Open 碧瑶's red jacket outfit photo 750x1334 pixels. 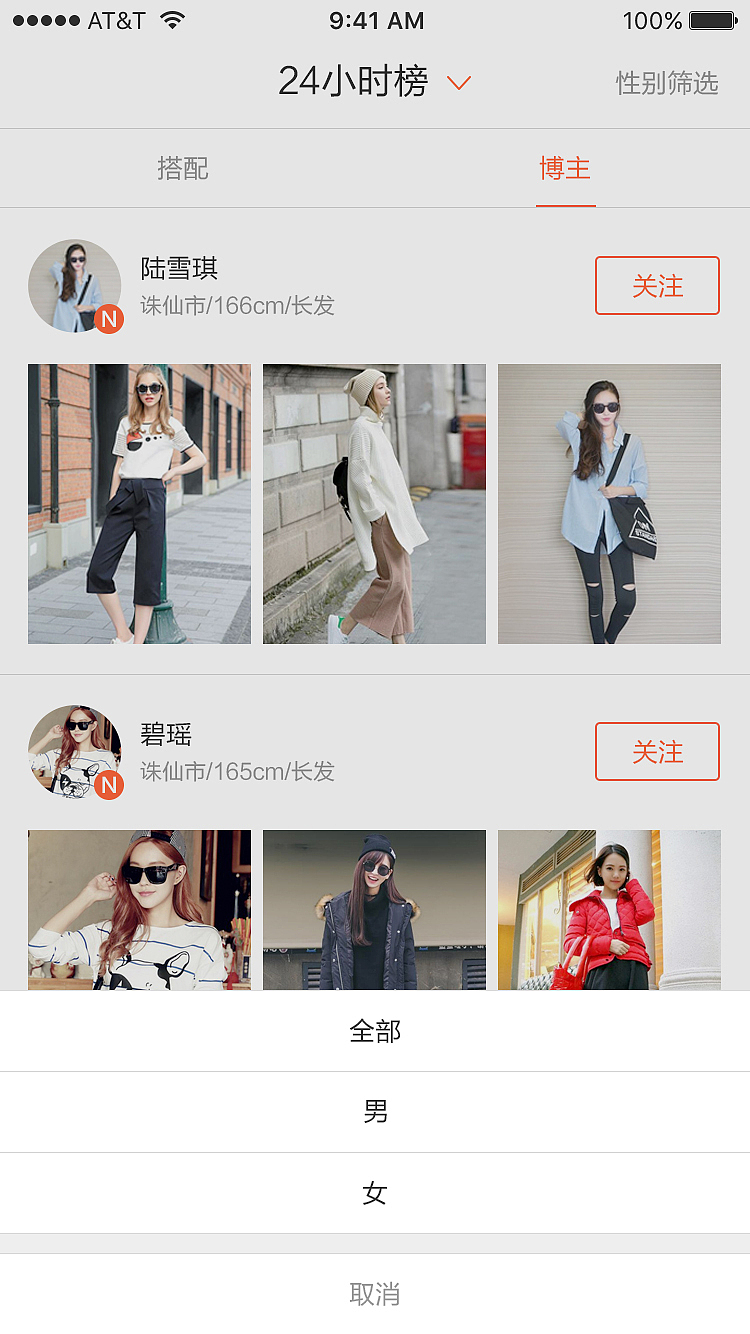pos(609,910)
